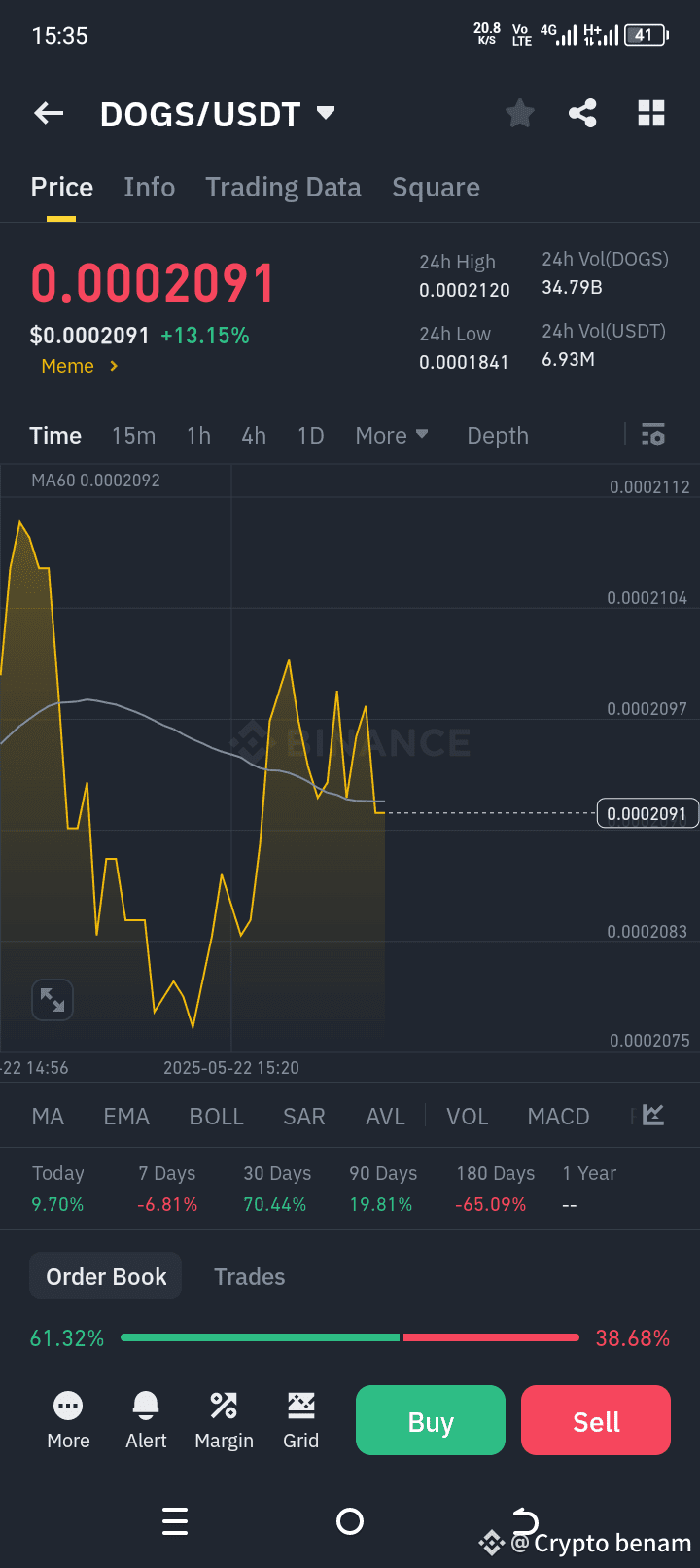This screenshot has height=1568, width=700.
Task: Switch to the Trades tab
Action: tap(249, 1275)
